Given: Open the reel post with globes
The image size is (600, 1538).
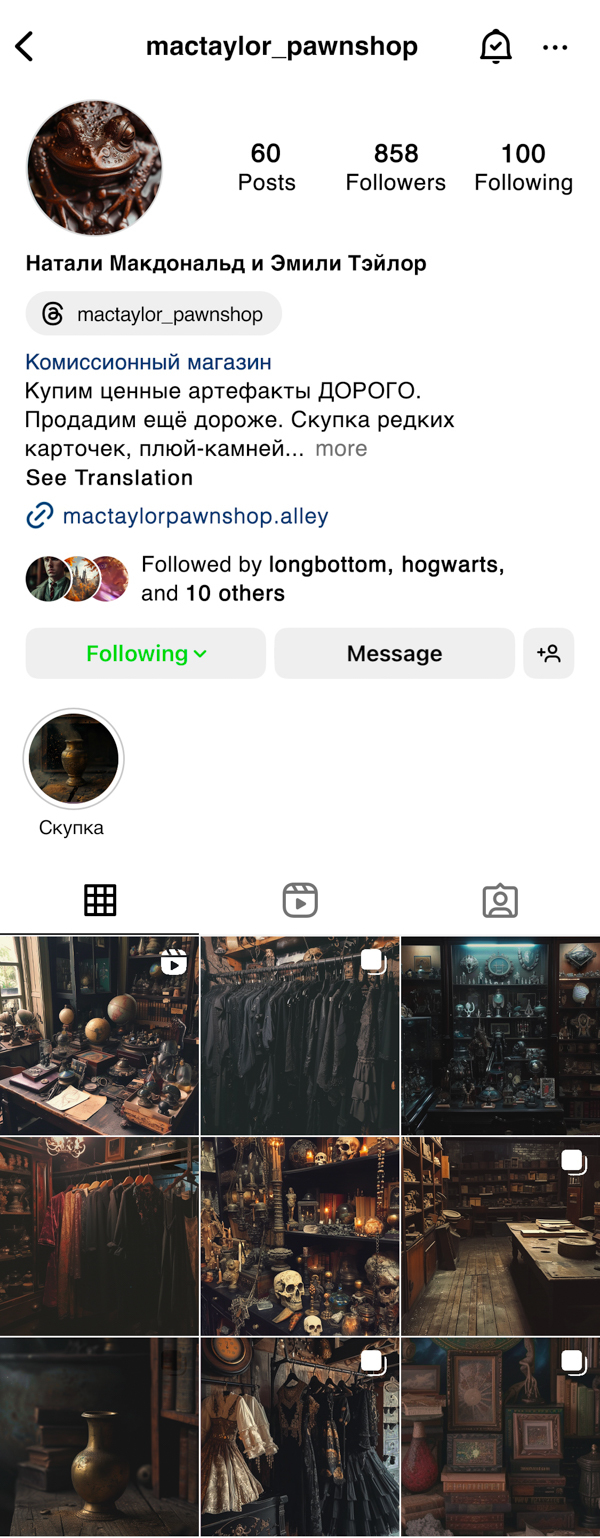Looking at the screenshot, I should point(99,1035).
